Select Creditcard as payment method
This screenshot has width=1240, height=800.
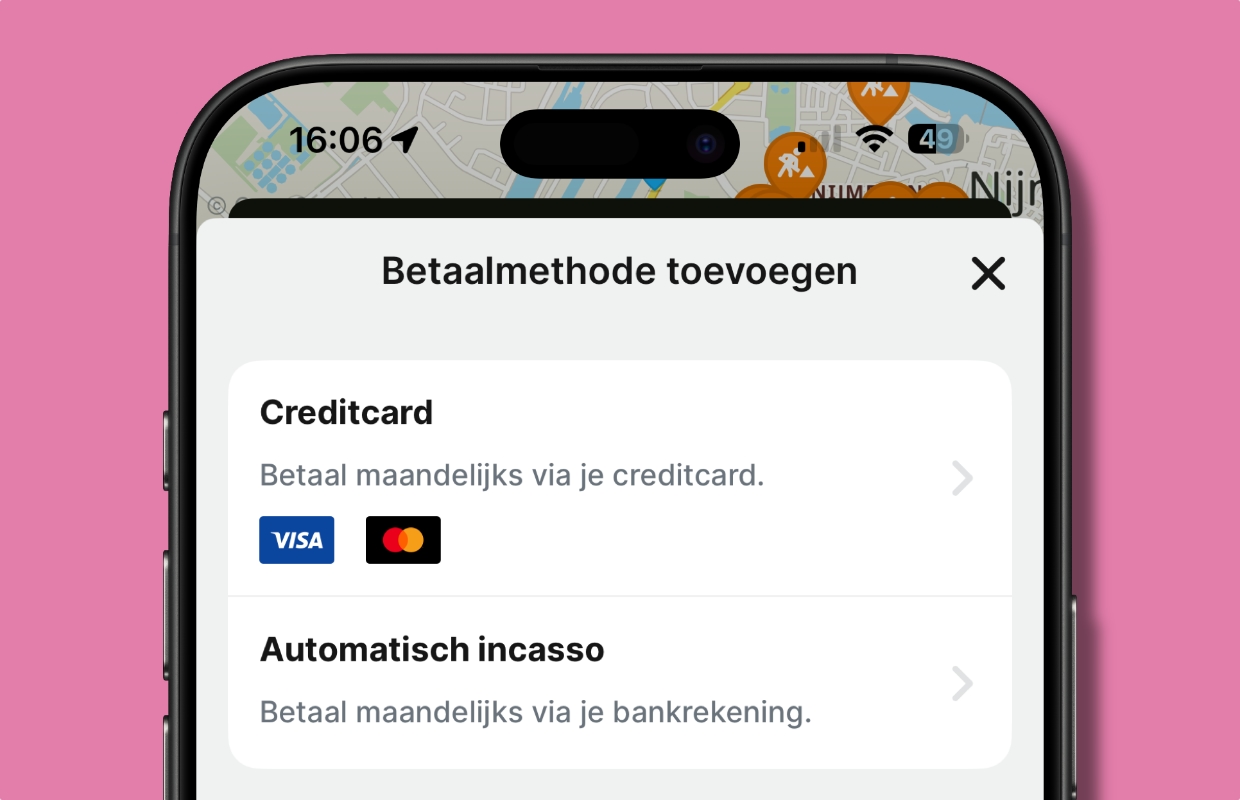[x=619, y=478]
